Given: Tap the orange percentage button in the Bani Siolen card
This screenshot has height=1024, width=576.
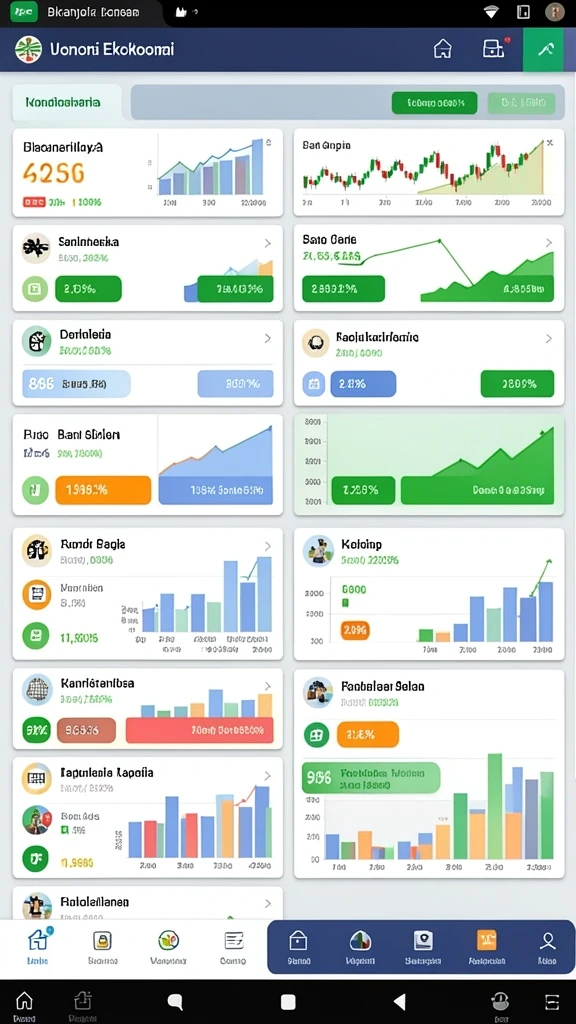Looking at the screenshot, I should tap(103, 490).
